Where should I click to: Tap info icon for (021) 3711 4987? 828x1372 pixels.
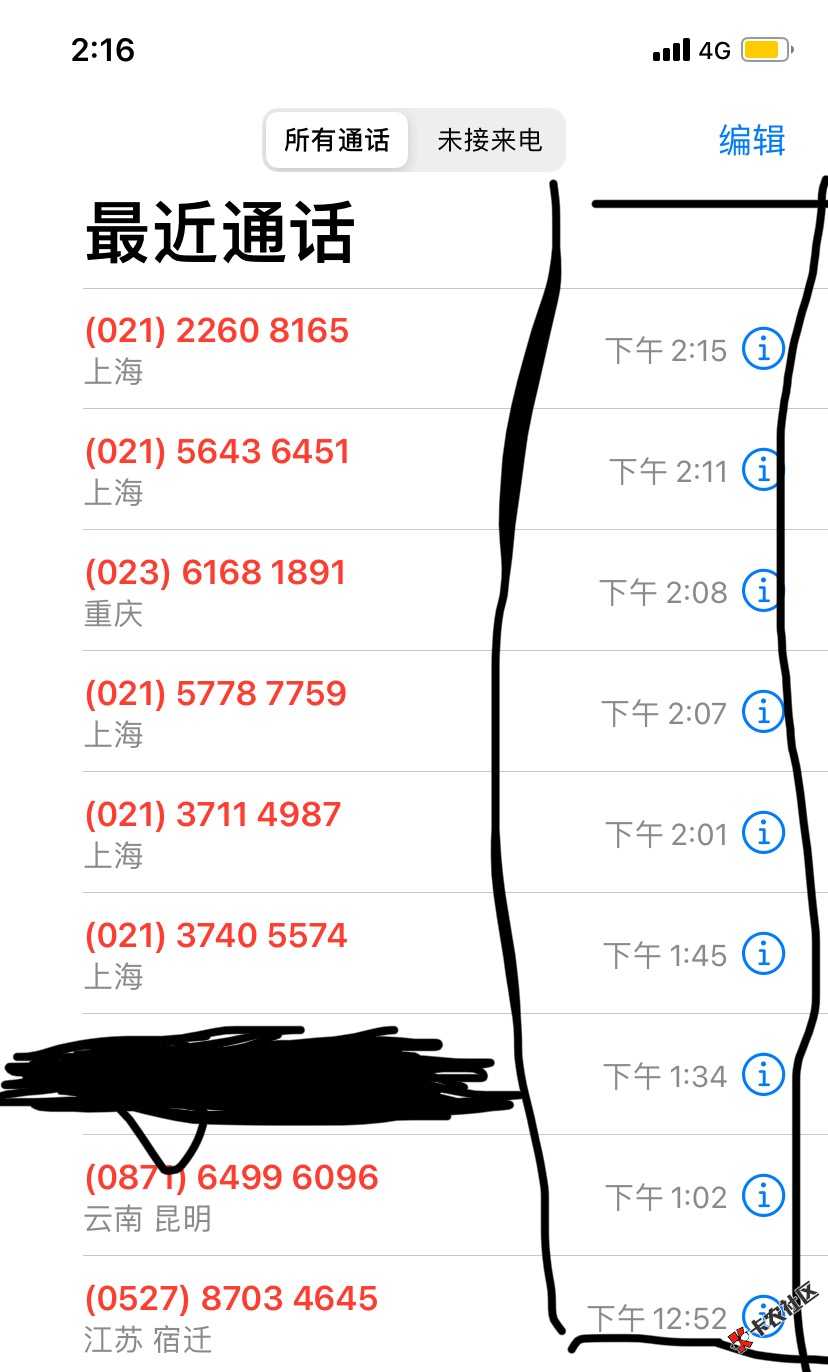coord(762,832)
